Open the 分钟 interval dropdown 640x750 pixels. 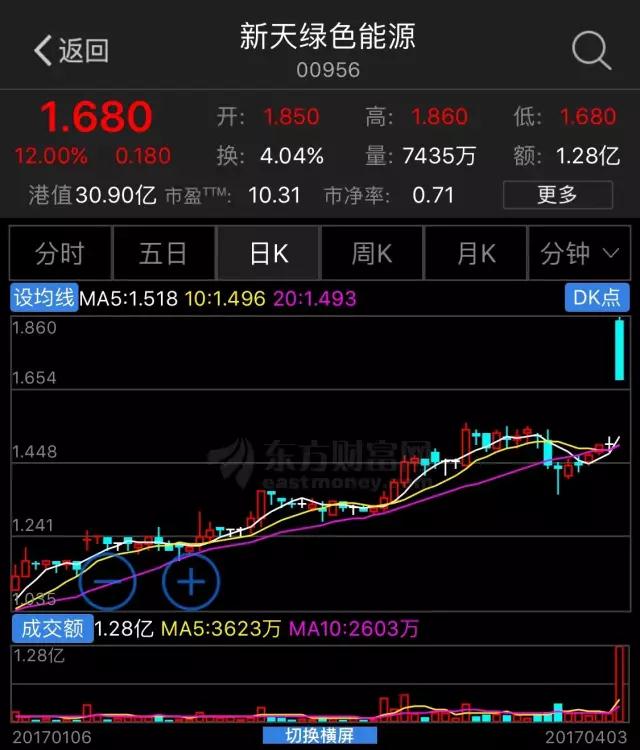click(580, 254)
